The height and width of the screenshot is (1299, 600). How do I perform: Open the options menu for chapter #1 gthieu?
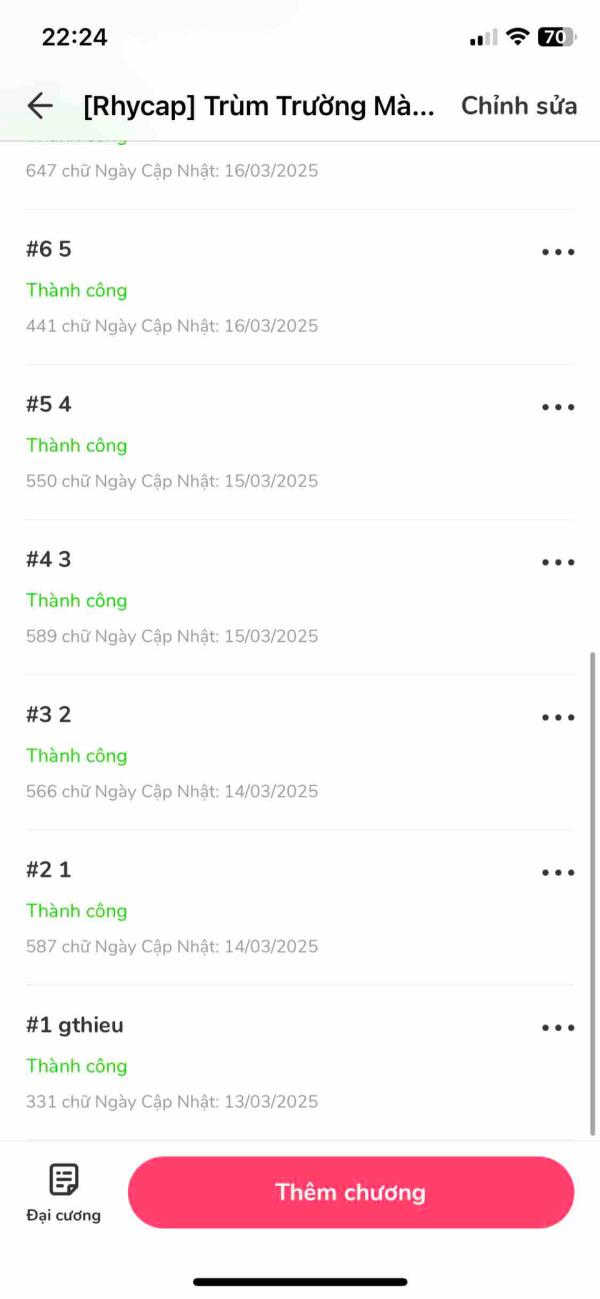[x=558, y=1027]
